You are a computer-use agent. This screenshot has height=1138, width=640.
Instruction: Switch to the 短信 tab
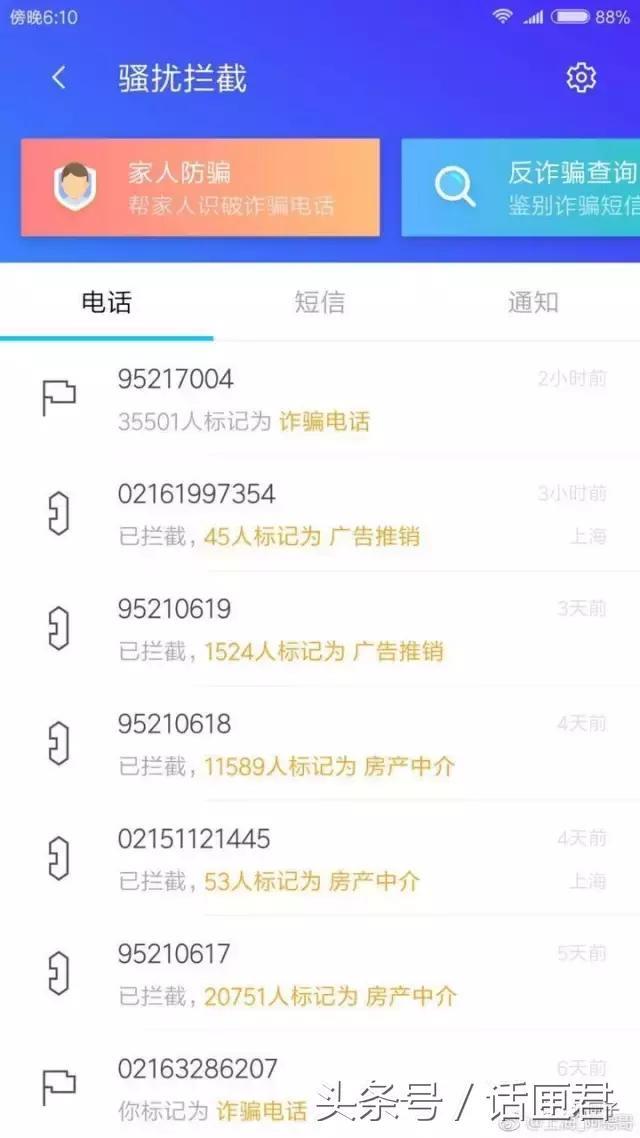click(319, 302)
